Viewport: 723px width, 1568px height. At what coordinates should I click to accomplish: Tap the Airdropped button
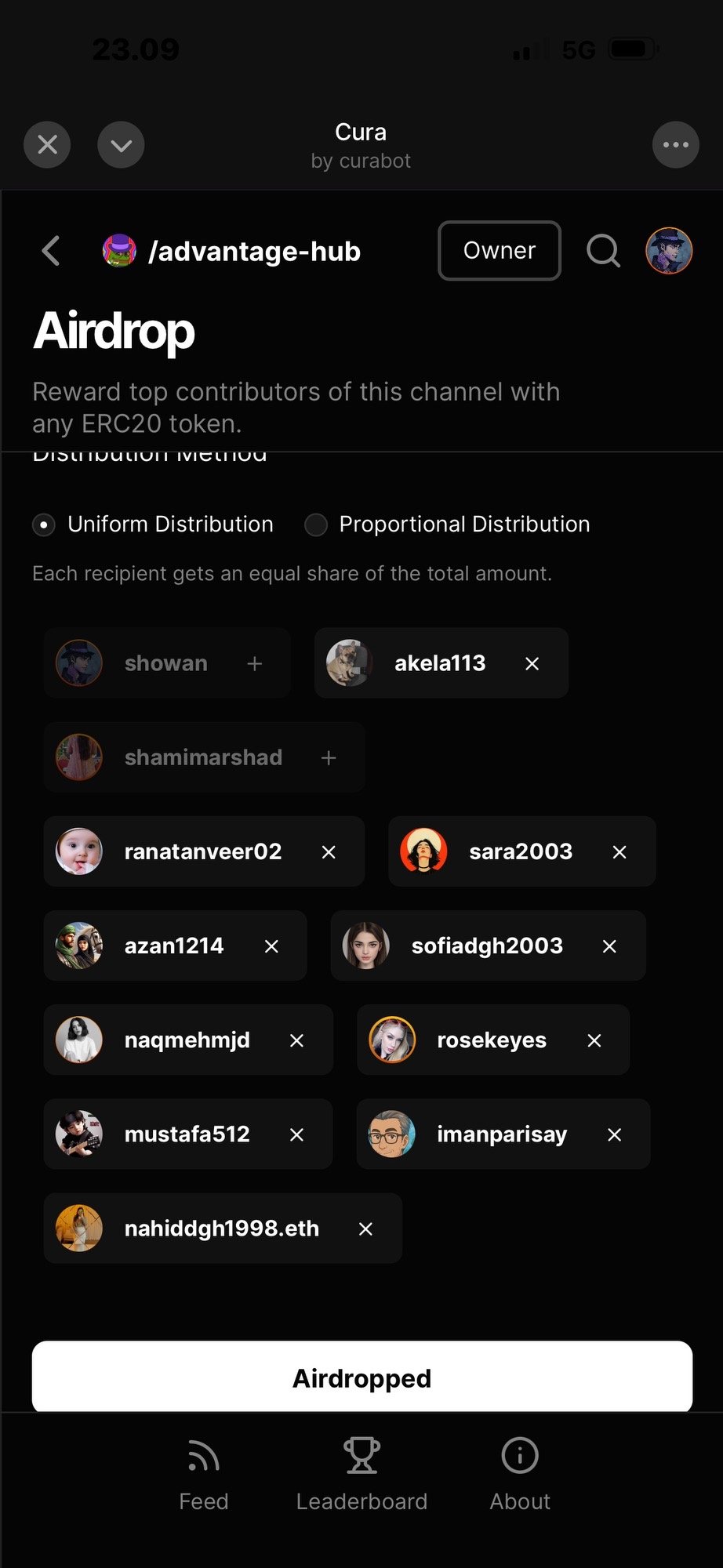pyautogui.click(x=361, y=1377)
